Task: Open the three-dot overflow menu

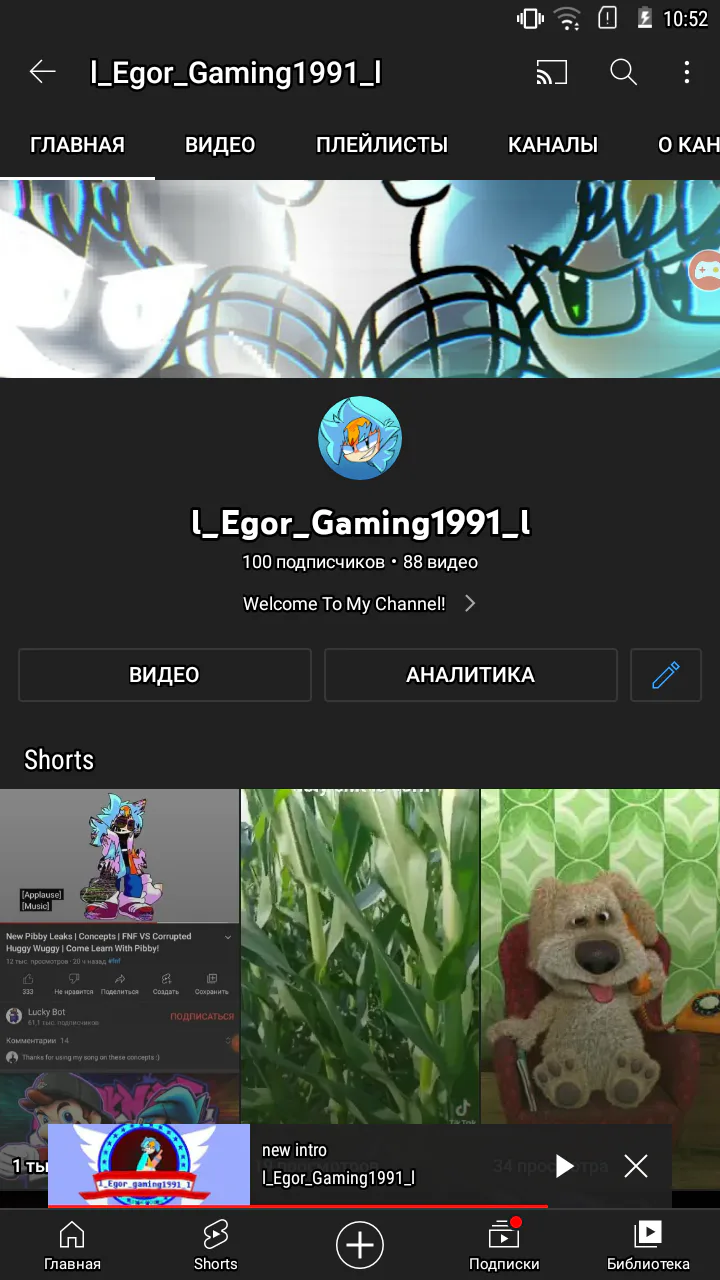Action: click(x=686, y=72)
